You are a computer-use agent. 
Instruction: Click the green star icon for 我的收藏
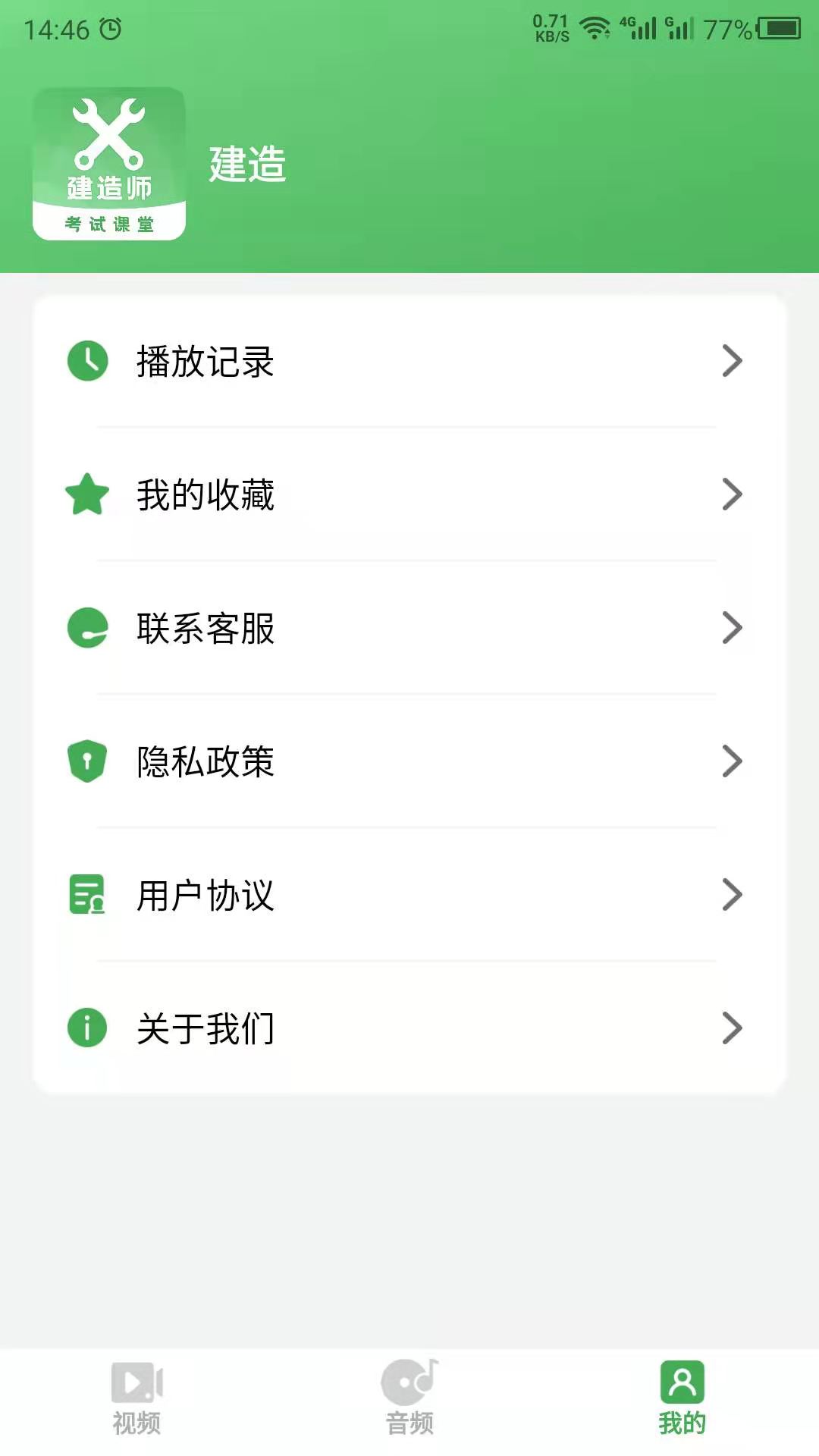[86, 494]
